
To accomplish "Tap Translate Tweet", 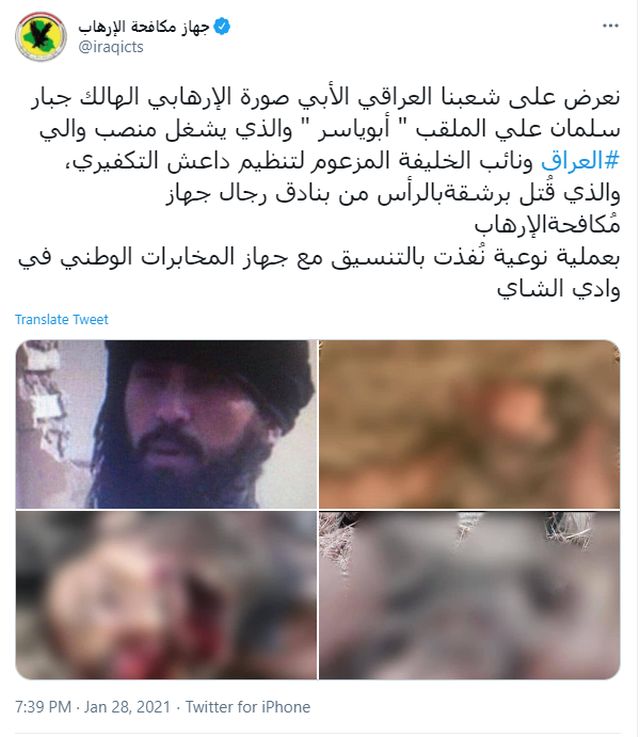I will 62,320.
